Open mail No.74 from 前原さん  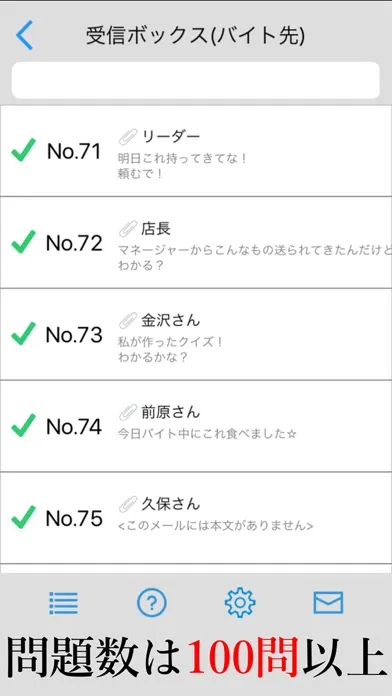coord(196,426)
